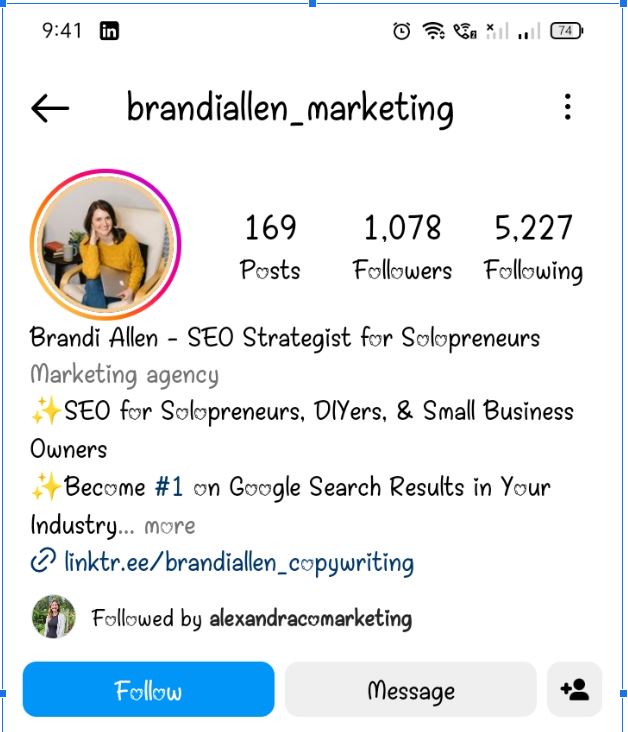The image size is (628, 732).
Task: Open the linktr.ee/brandiallen_copywriting link
Action: tap(238, 562)
